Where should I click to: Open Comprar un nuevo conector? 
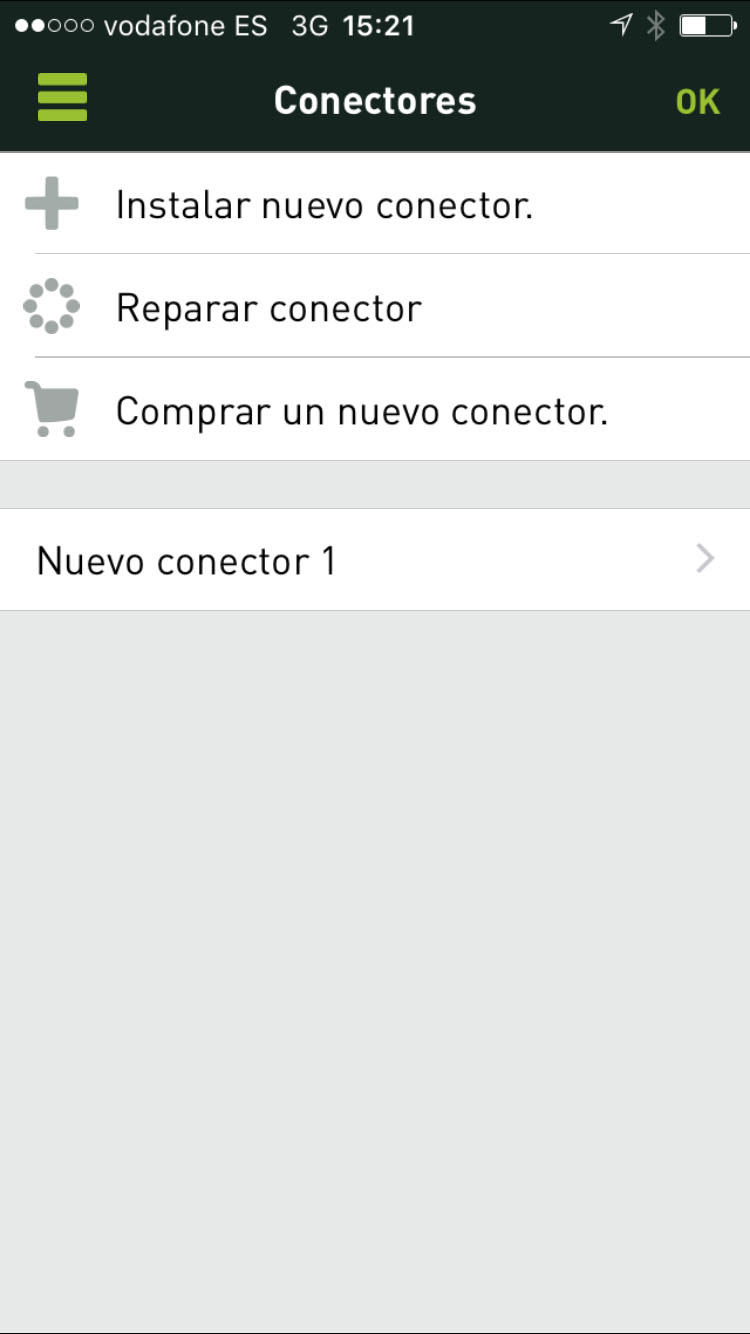tap(375, 410)
